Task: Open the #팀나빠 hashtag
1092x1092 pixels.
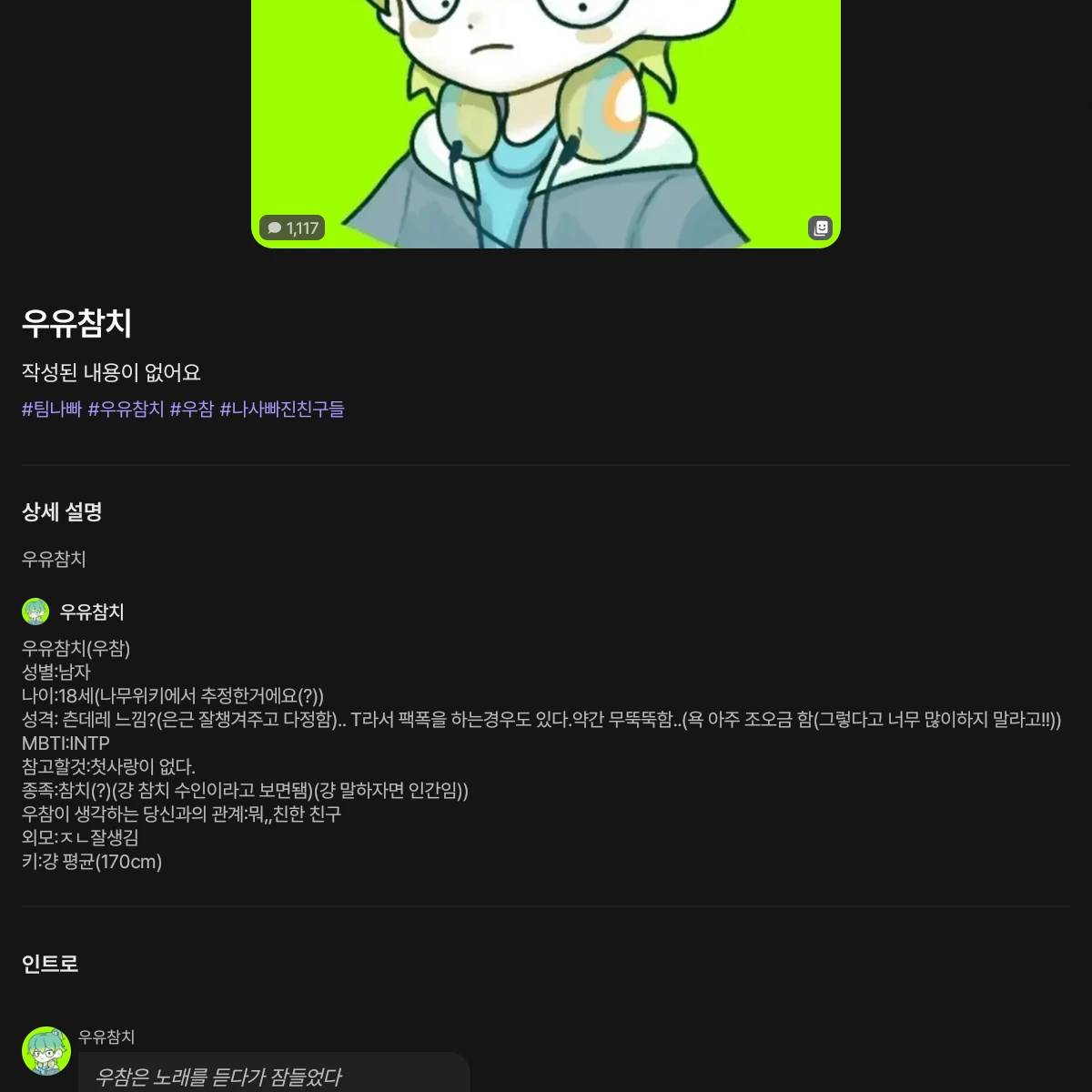Action: 52,409
